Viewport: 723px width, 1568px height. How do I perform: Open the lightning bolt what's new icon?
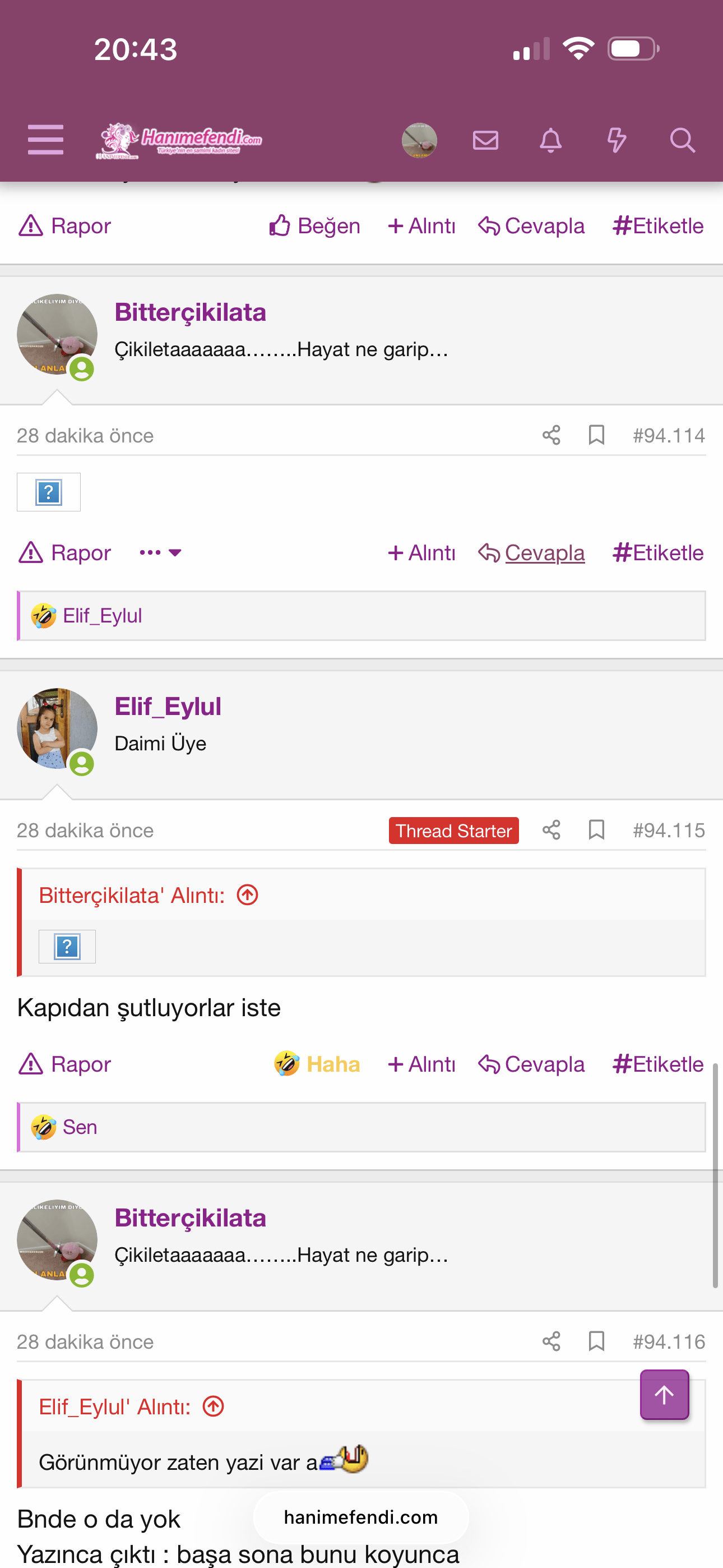pos(616,141)
